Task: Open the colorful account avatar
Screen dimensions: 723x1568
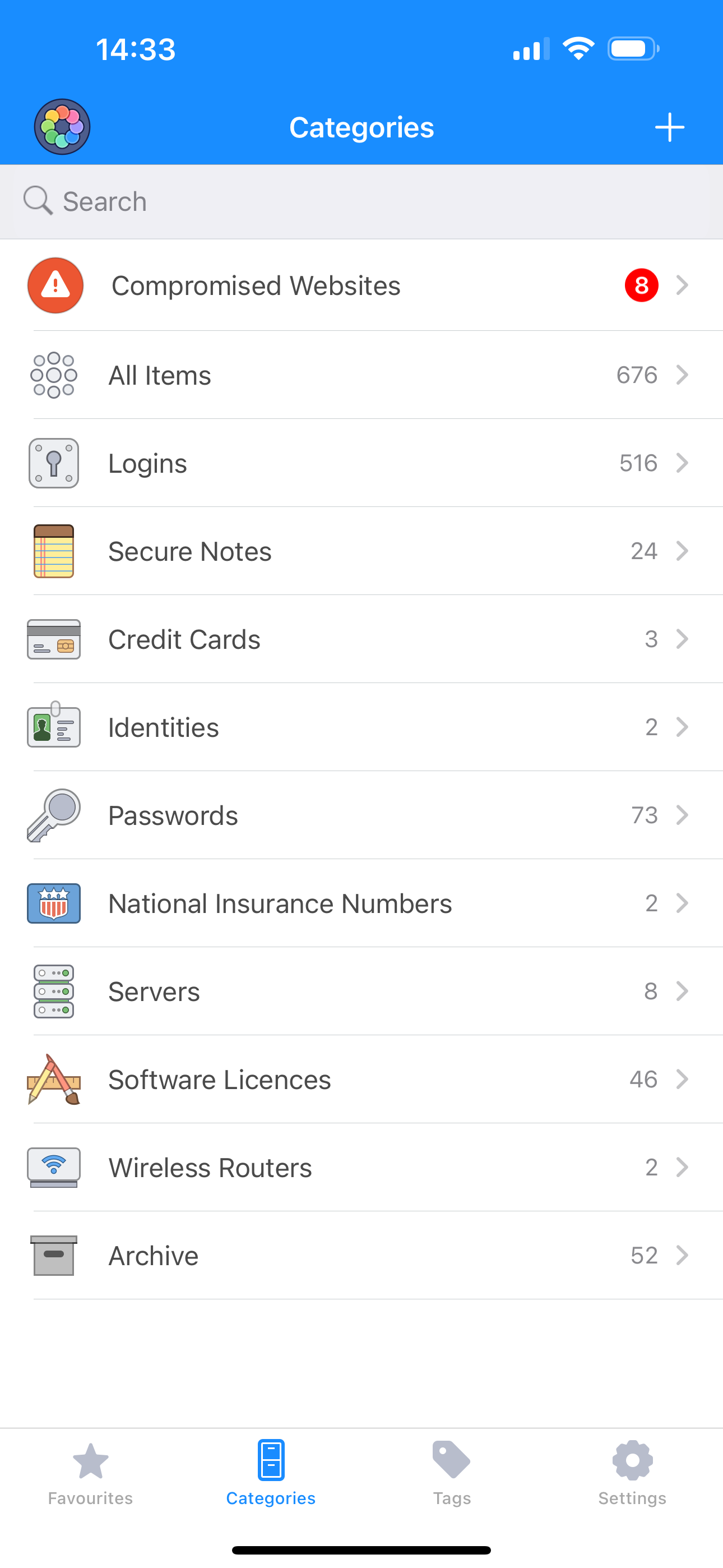Action: (62, 127)
